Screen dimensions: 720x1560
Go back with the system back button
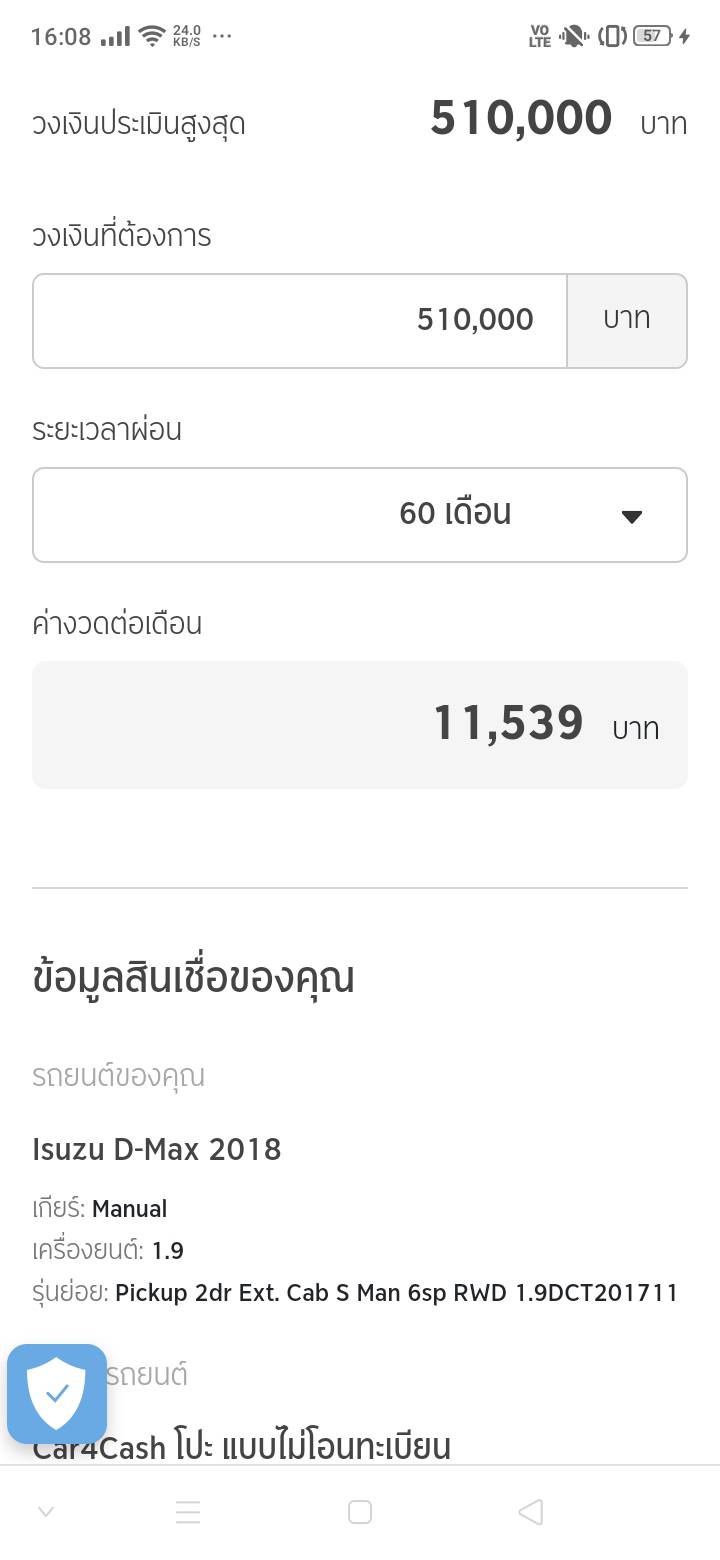point(531,1512)
